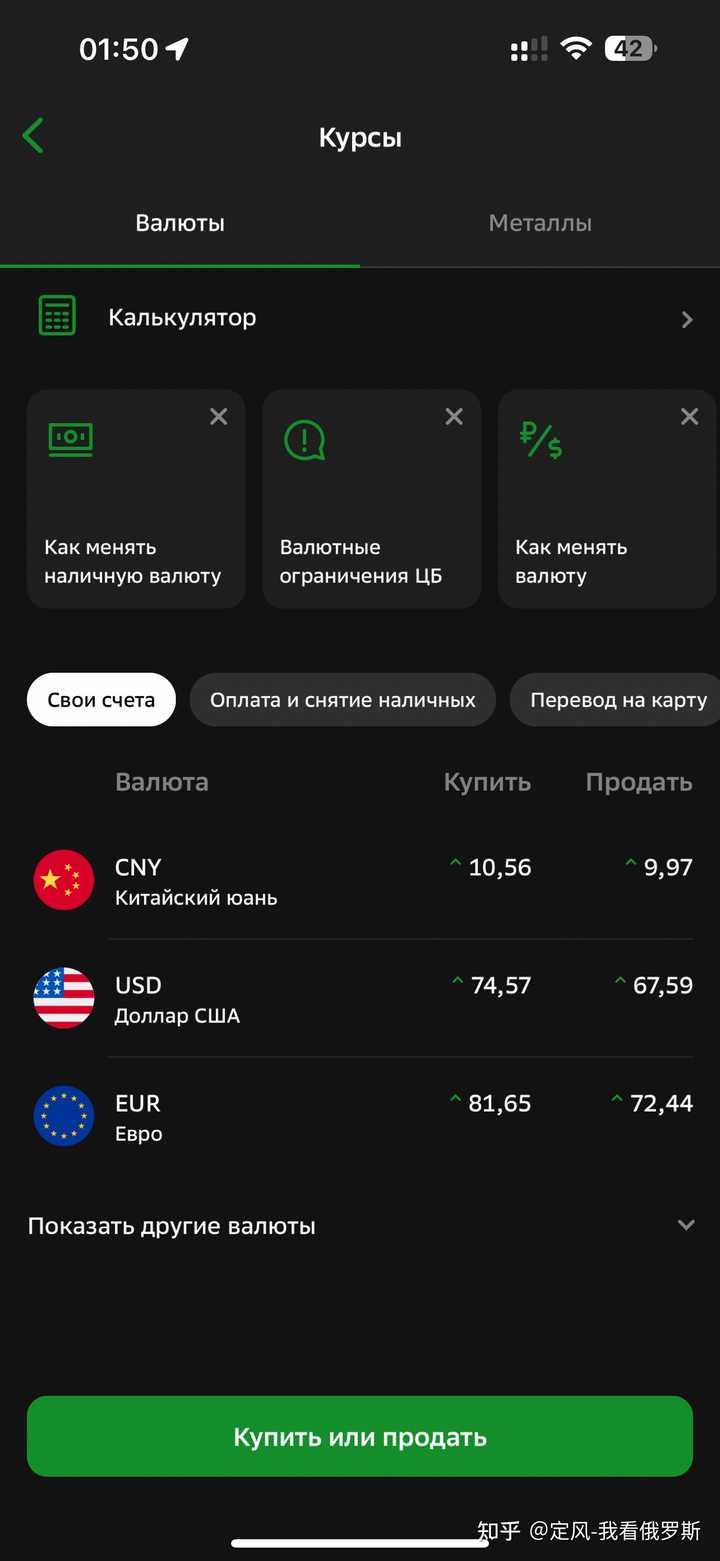The height and width of the screenshot is (1561, 720).
Task: Select the Свои счета chip
Action: tap(101, 700)
